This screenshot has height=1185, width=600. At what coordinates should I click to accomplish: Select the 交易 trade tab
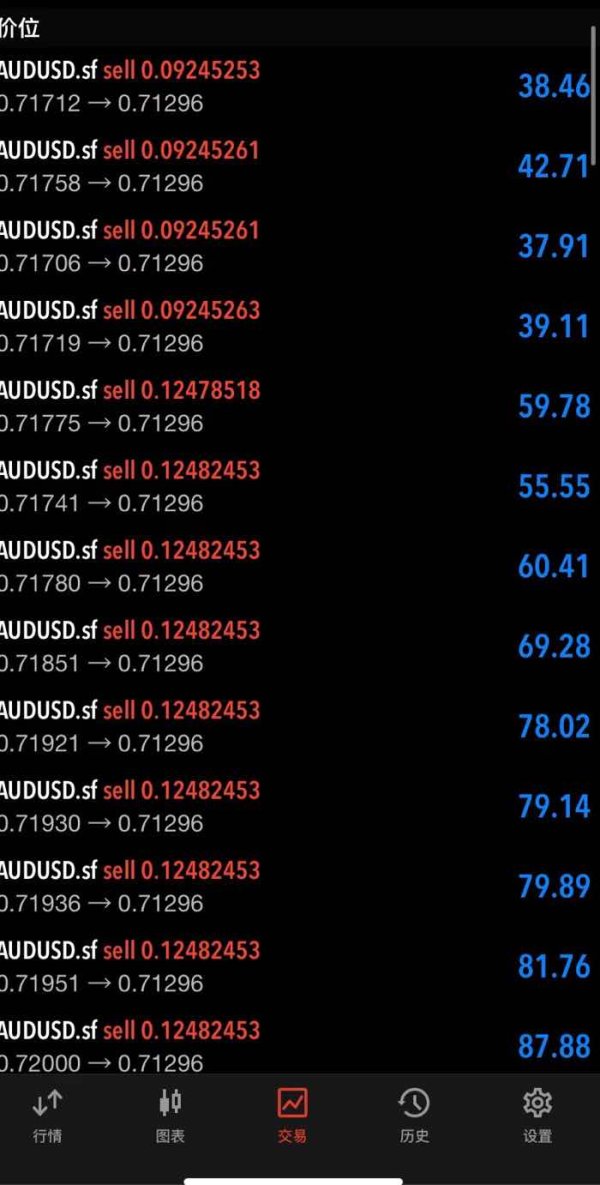[x=292, y=1117]
